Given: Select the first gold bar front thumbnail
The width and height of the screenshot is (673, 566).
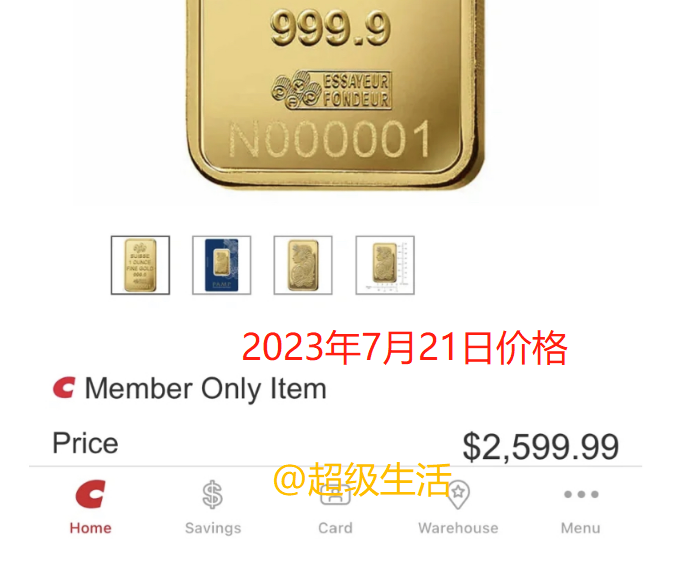Looking at the screenshot, I should tap(140, 265).
